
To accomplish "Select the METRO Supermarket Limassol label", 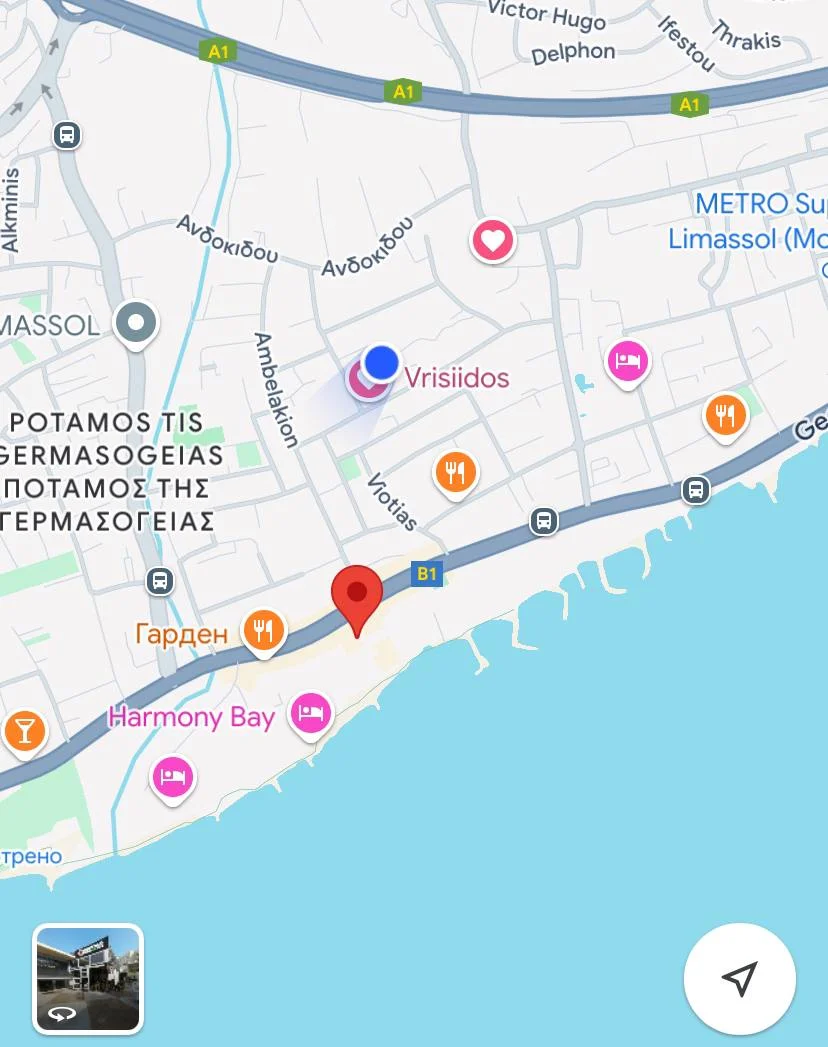I will coord(750,222).
